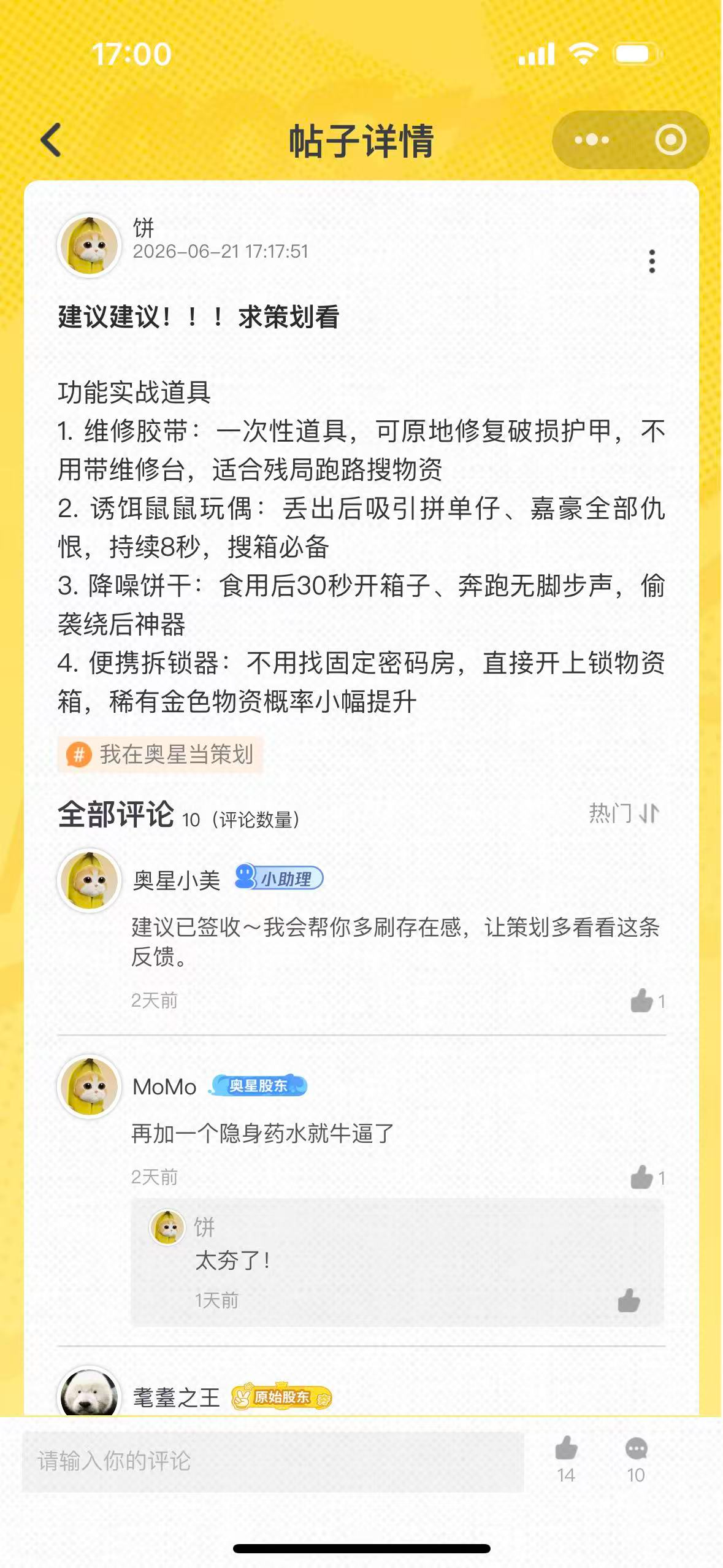The height and width of the screenshot is (1568, 723).
Task: Like MoMo's comment about 隐身药水
Action: click(647, 1177)
